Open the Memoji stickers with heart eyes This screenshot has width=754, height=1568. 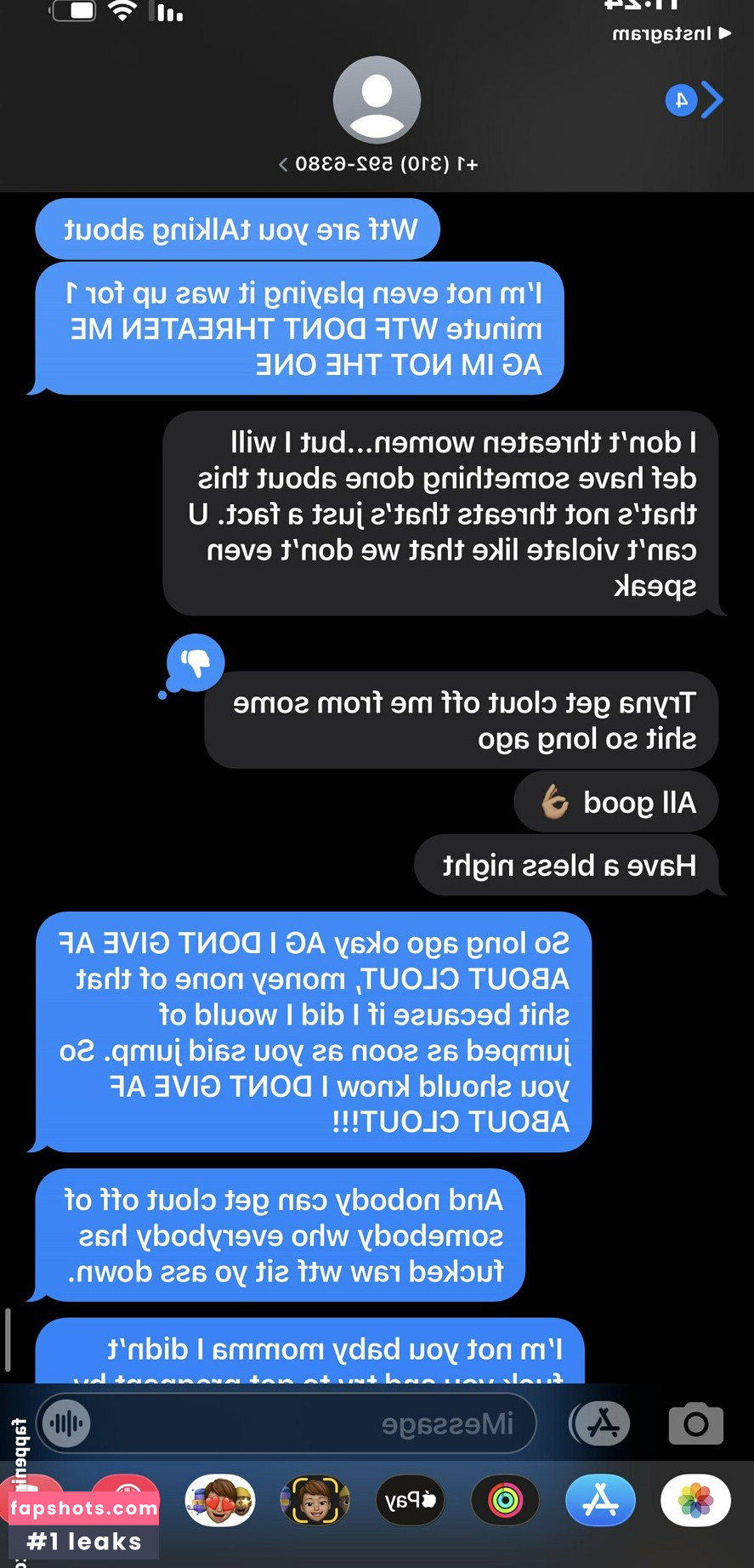(x=220, y=1501)
